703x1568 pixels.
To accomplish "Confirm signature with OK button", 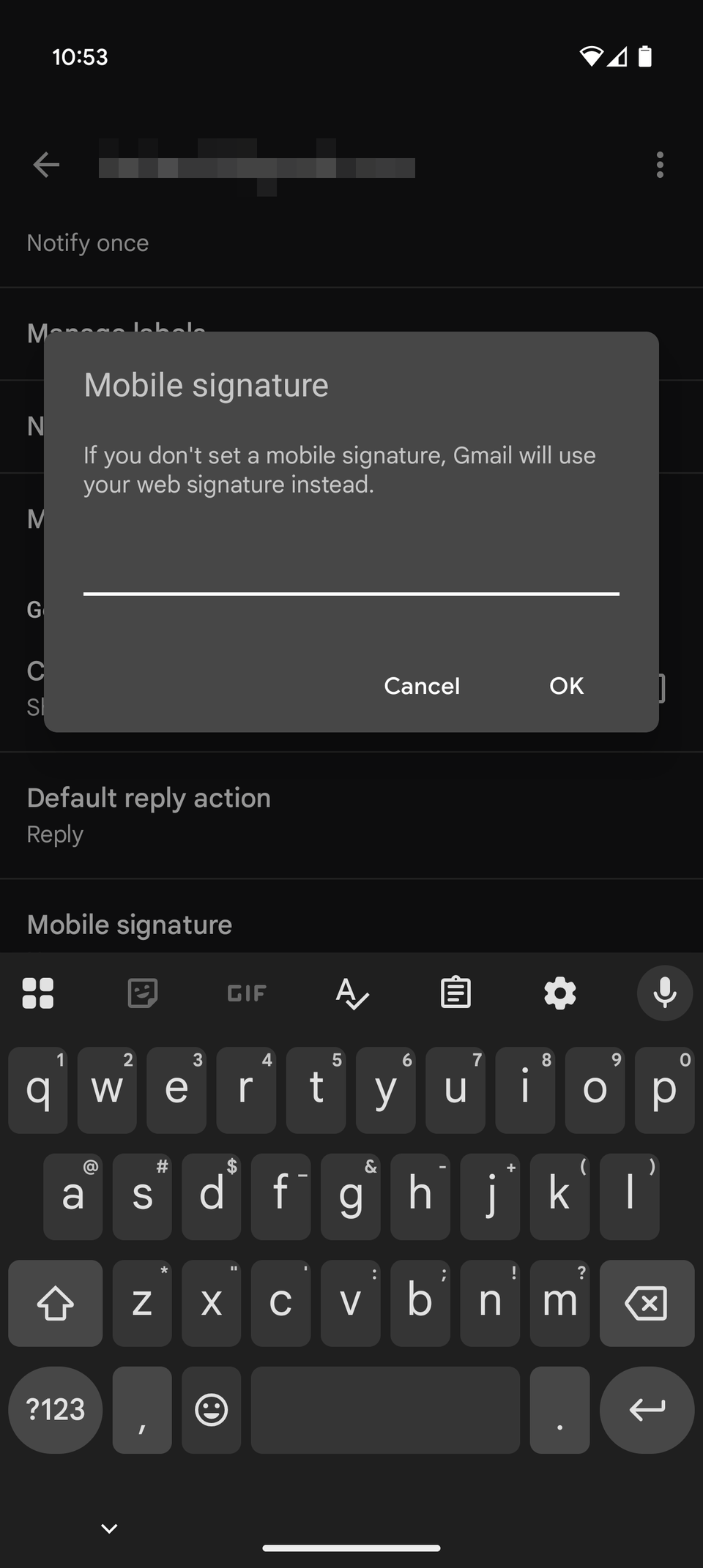I will point(566,686).
